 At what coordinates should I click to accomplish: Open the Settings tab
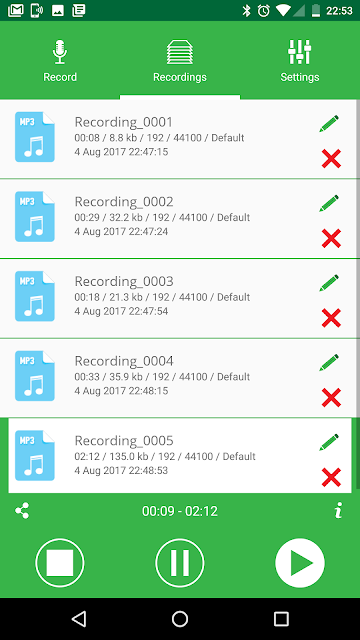tap(300, 60)
